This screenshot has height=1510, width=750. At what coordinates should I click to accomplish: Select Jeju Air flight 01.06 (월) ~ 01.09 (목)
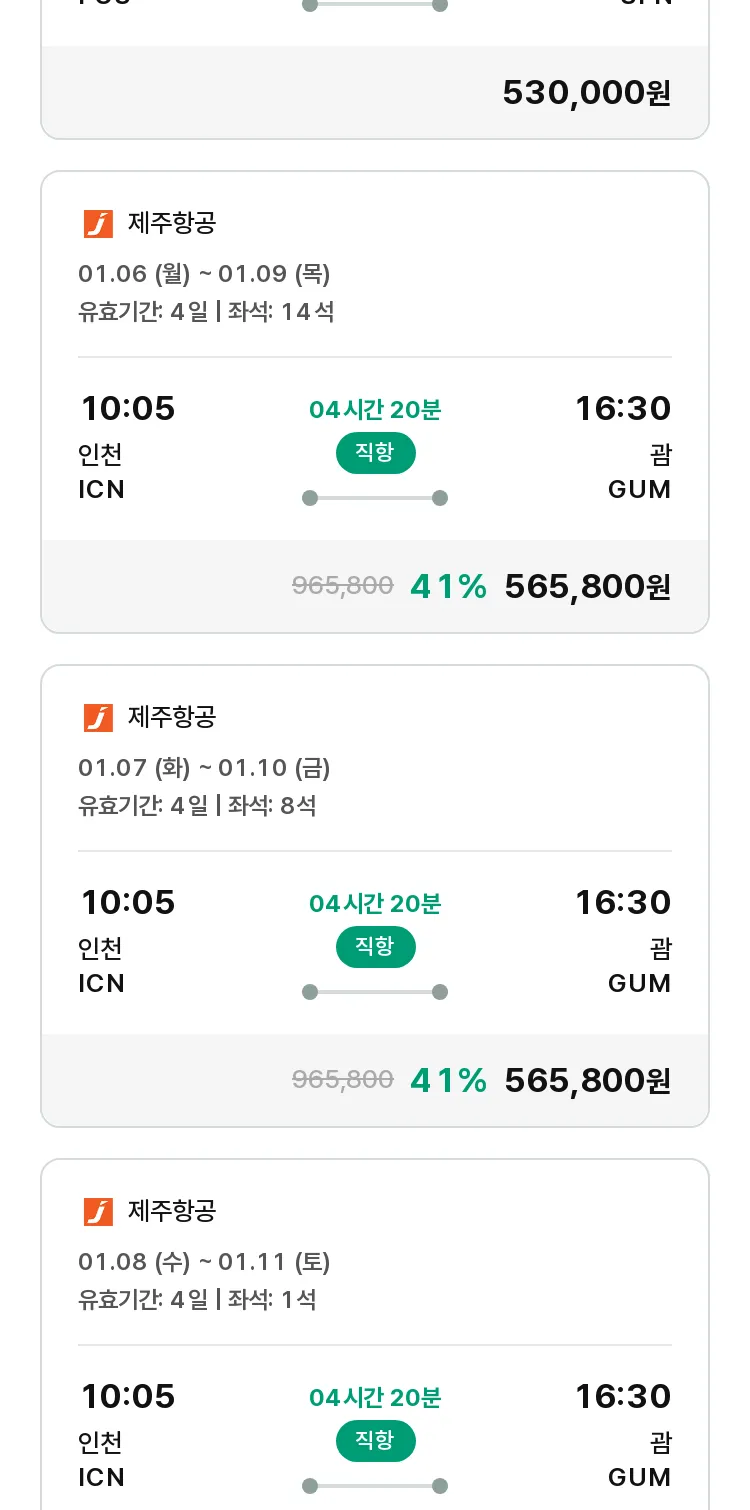375,402
